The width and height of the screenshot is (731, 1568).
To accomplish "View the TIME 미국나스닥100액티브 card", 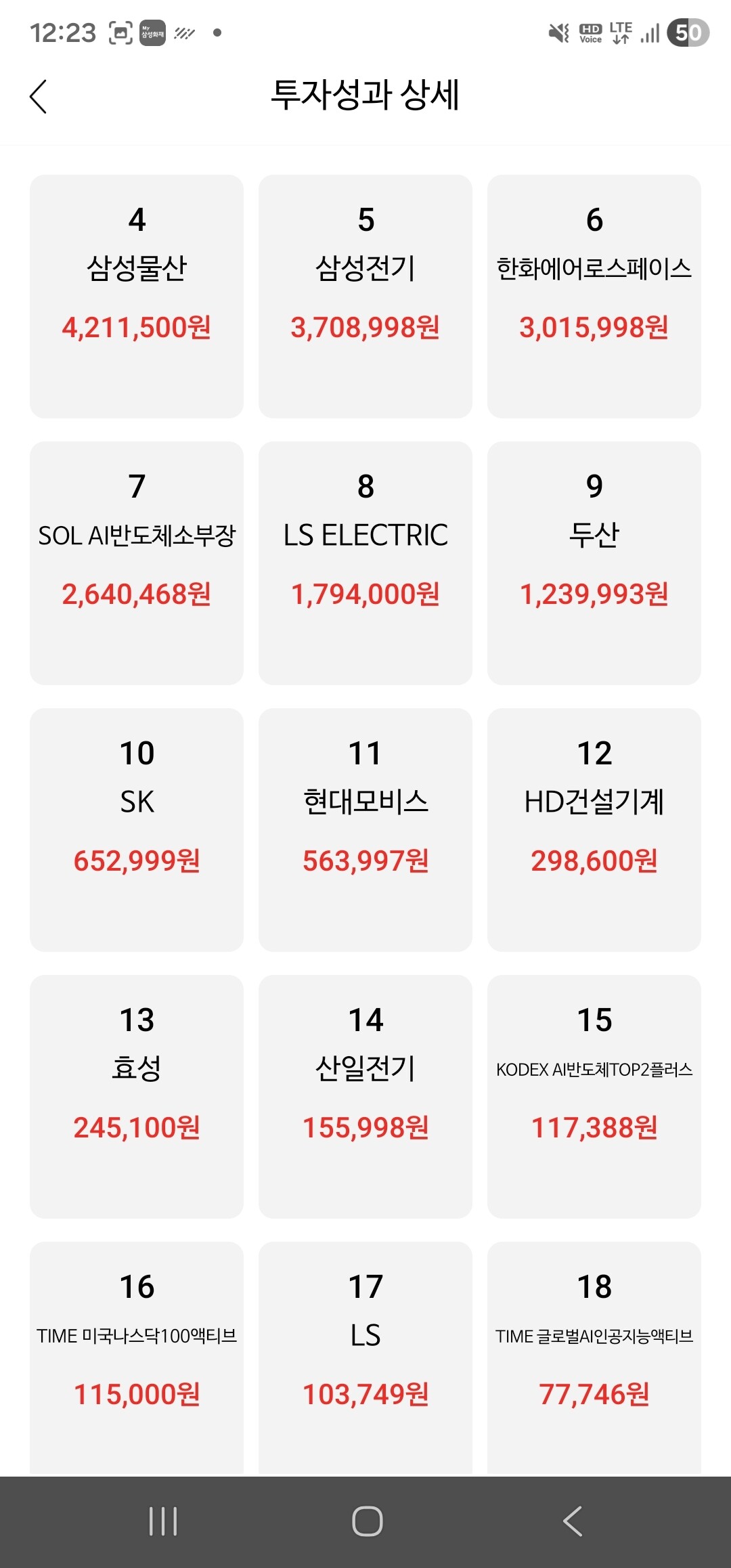I will pos(137,1359).
